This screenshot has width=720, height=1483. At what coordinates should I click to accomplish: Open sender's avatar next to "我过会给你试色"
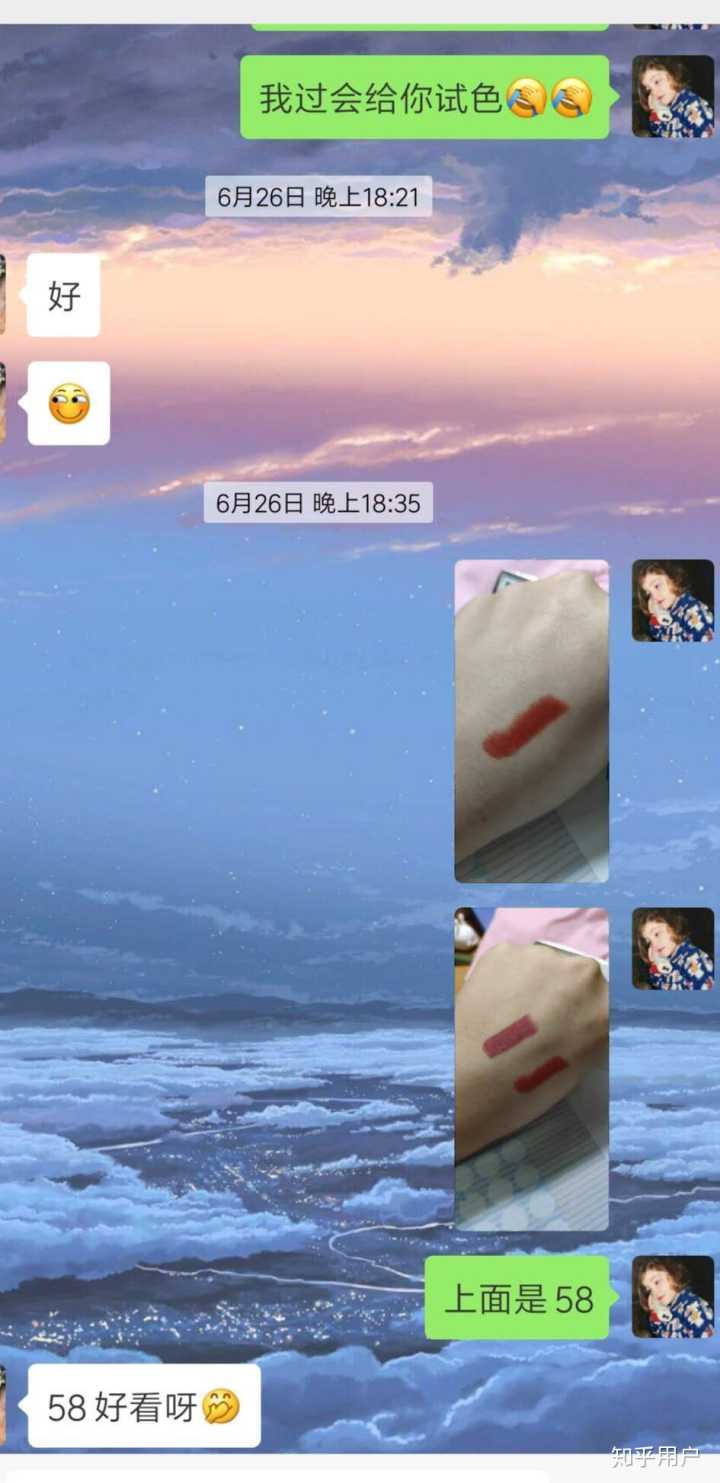(672, 97)
